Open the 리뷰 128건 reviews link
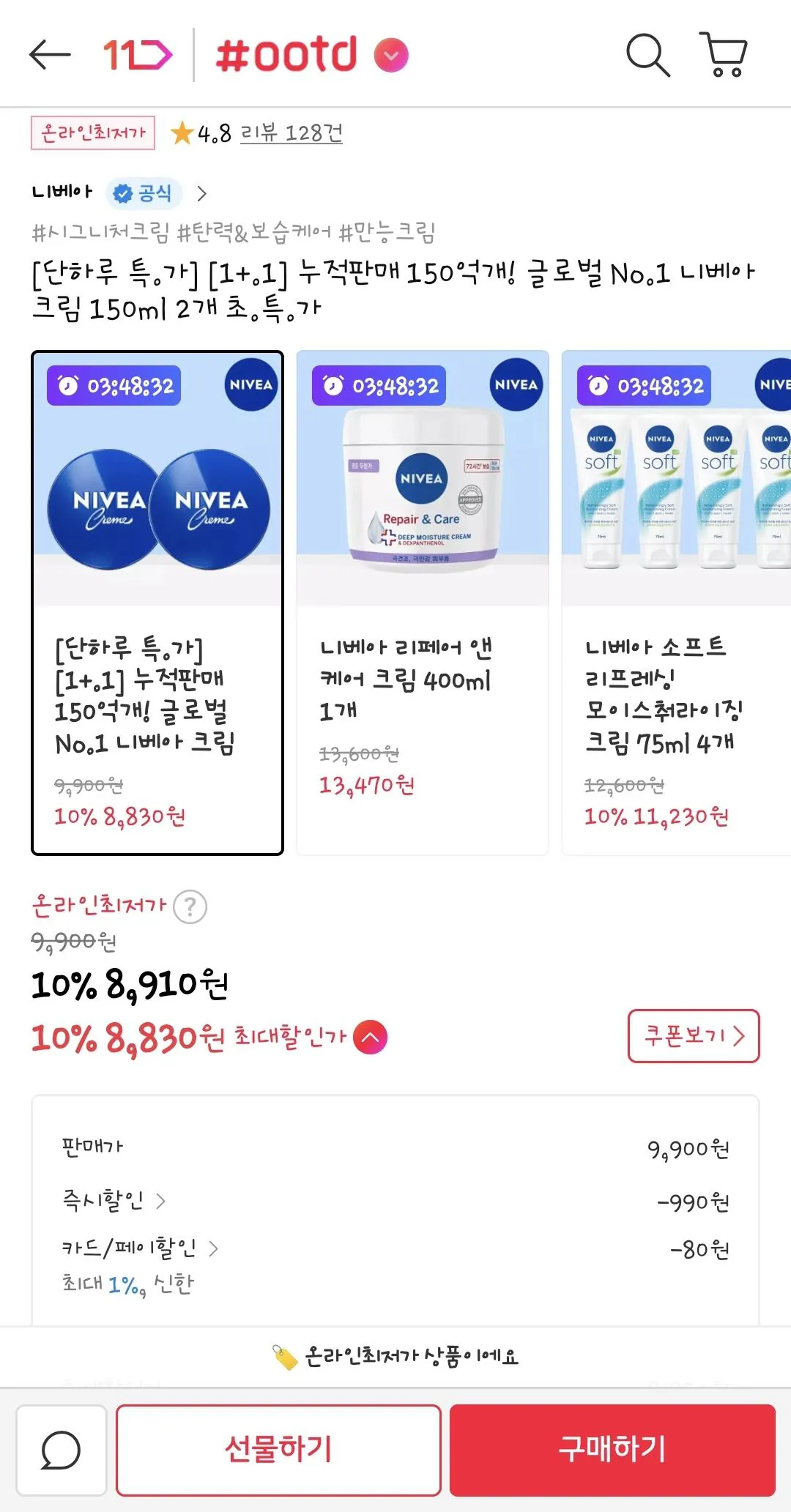The image size is (791, 1512). point(291,132)
